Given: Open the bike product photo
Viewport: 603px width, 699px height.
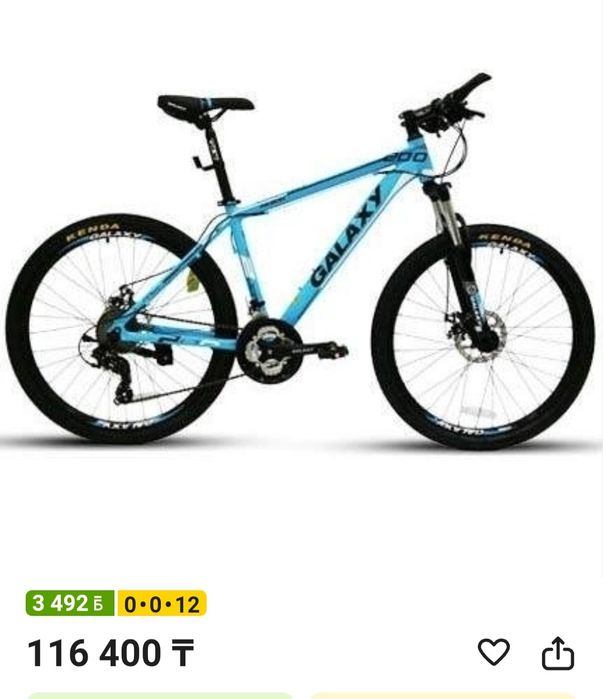Looking at the screenshot, I should tap(300, 270).
